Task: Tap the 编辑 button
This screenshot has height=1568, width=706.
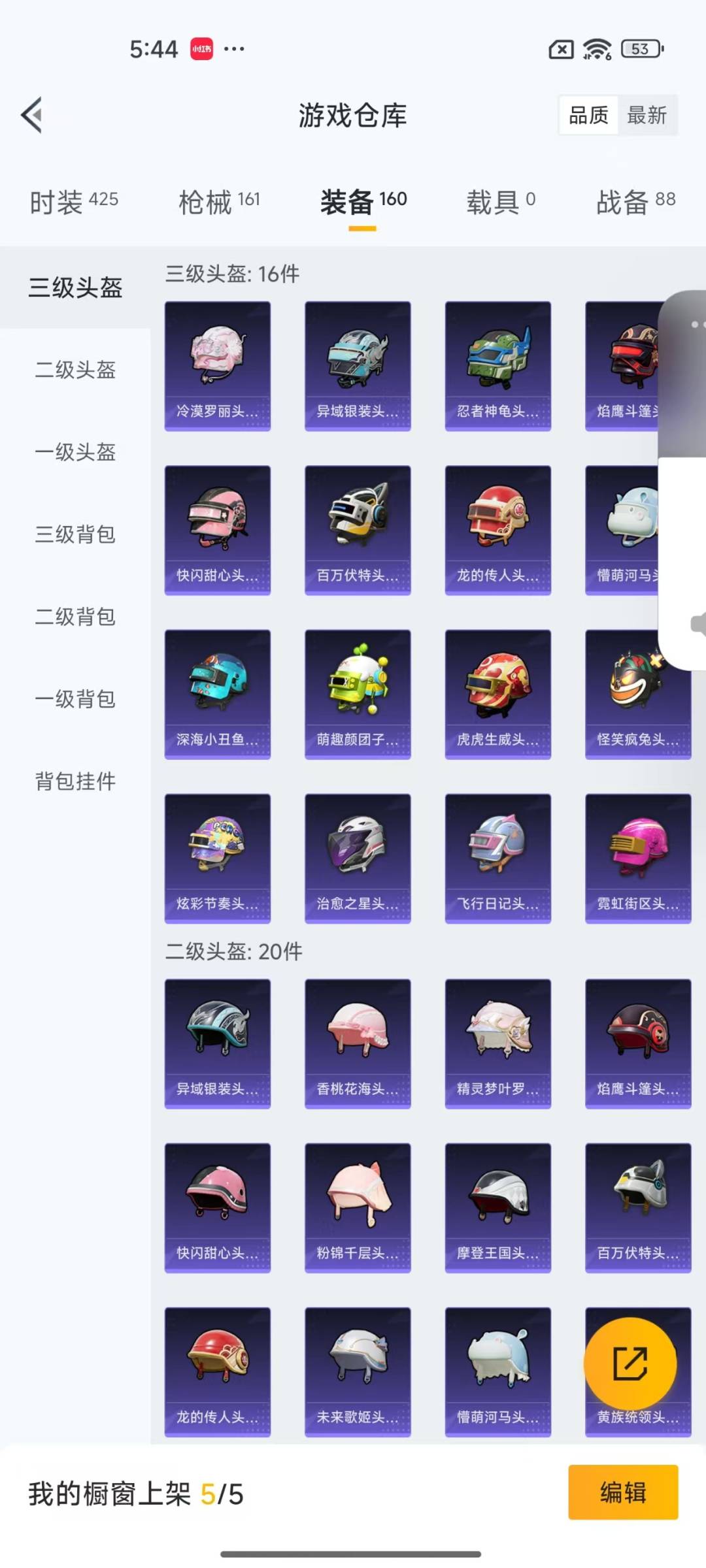Action: click(x=623, y=1493)
